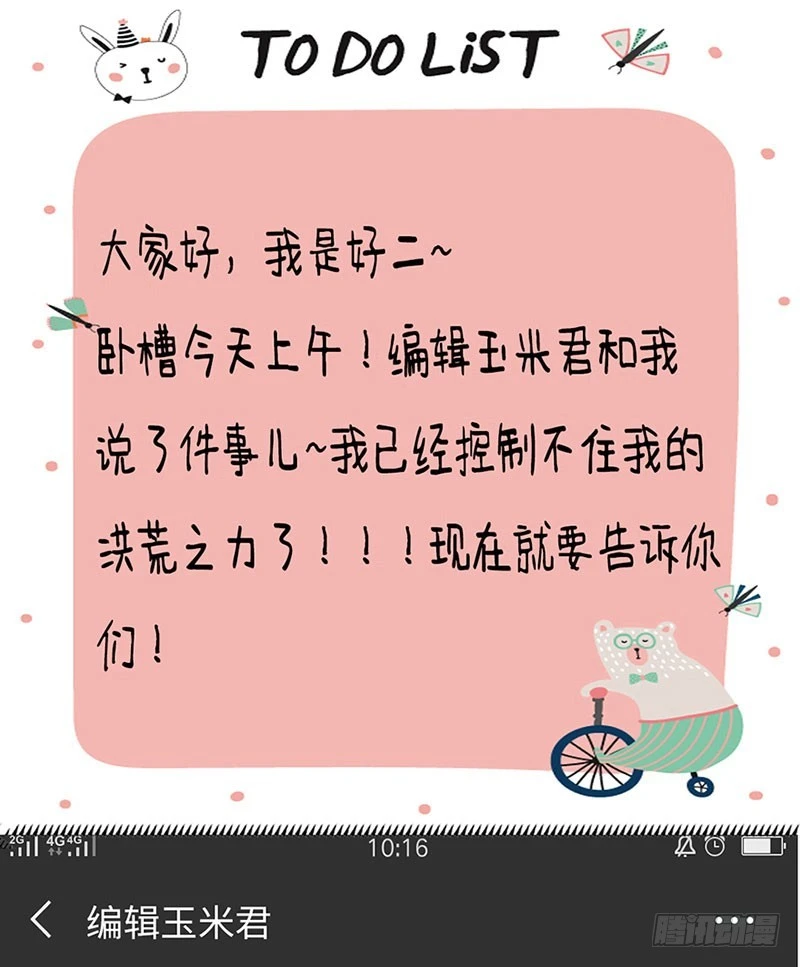800x967 pixels.
Task: Open the alarm clock icon in status bar
Action: (x=714, y=846)
